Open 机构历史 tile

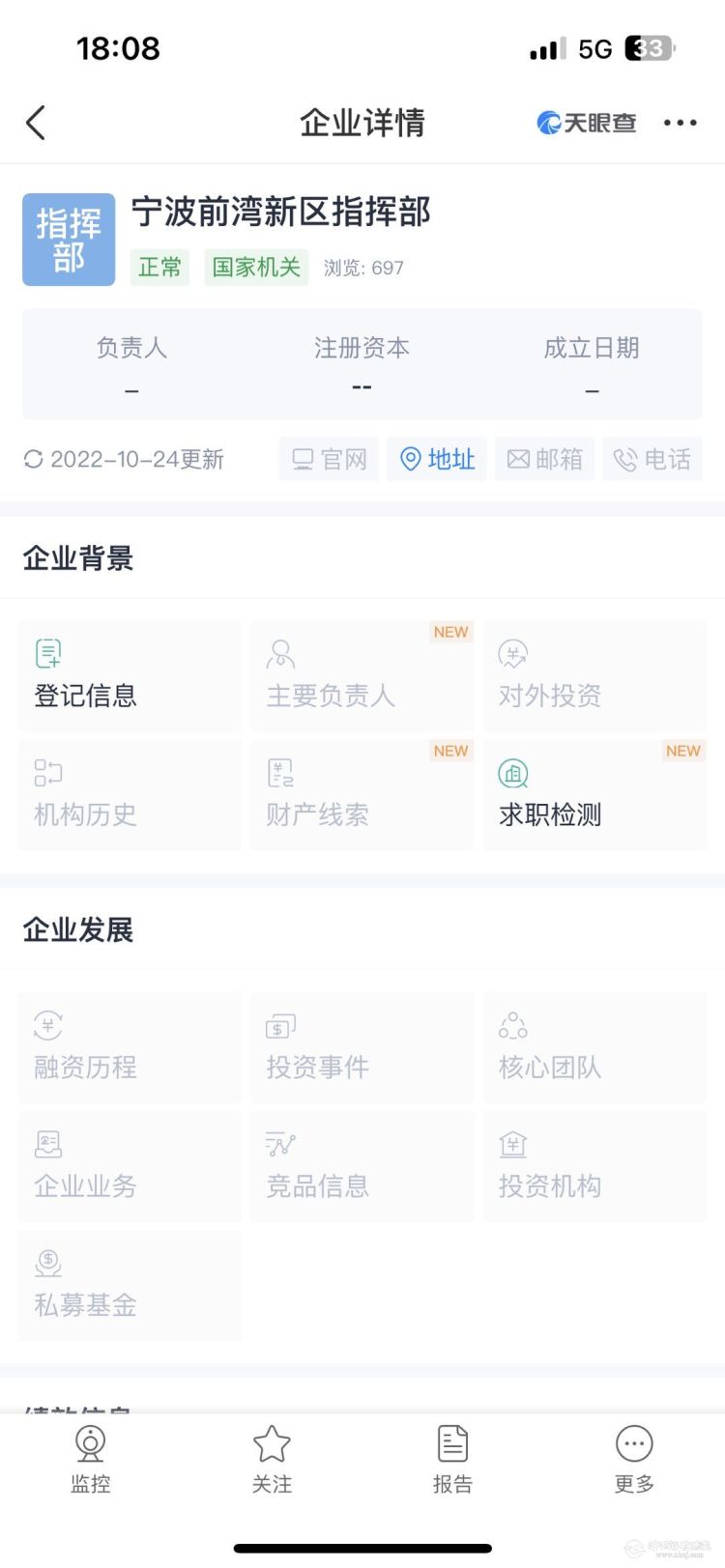130,794
